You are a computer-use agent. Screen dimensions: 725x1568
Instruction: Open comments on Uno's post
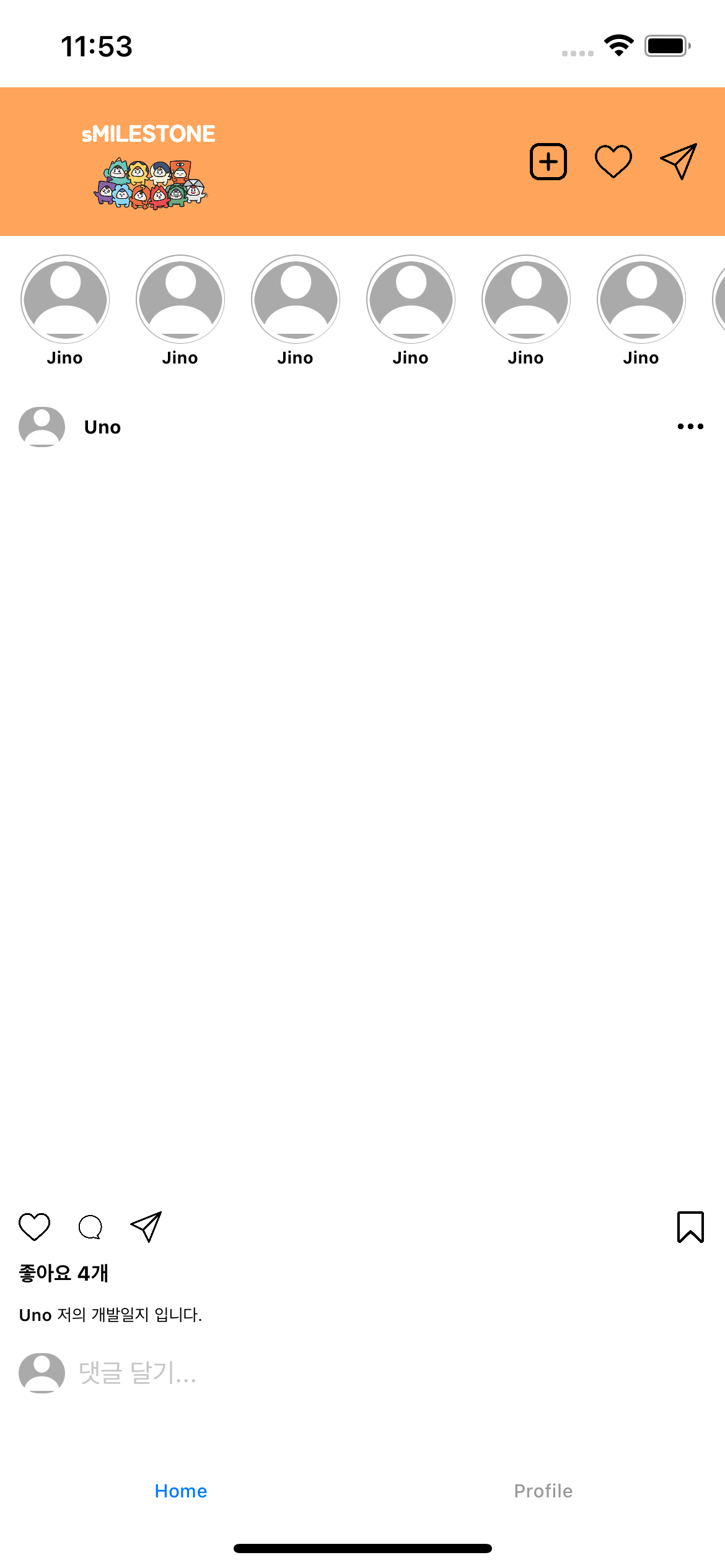coord(90,1227)
